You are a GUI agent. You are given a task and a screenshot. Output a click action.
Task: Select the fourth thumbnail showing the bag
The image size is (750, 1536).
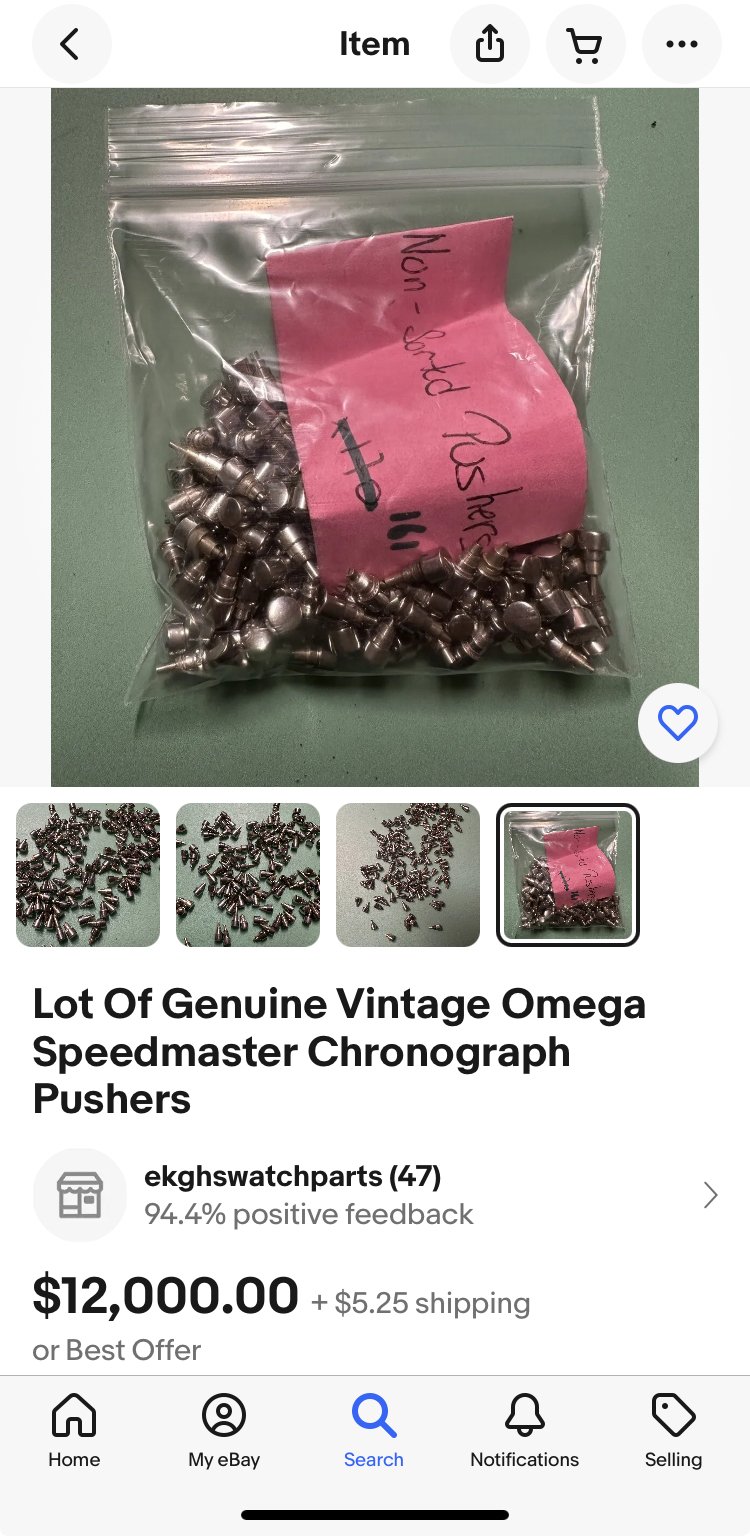[568, 875]
